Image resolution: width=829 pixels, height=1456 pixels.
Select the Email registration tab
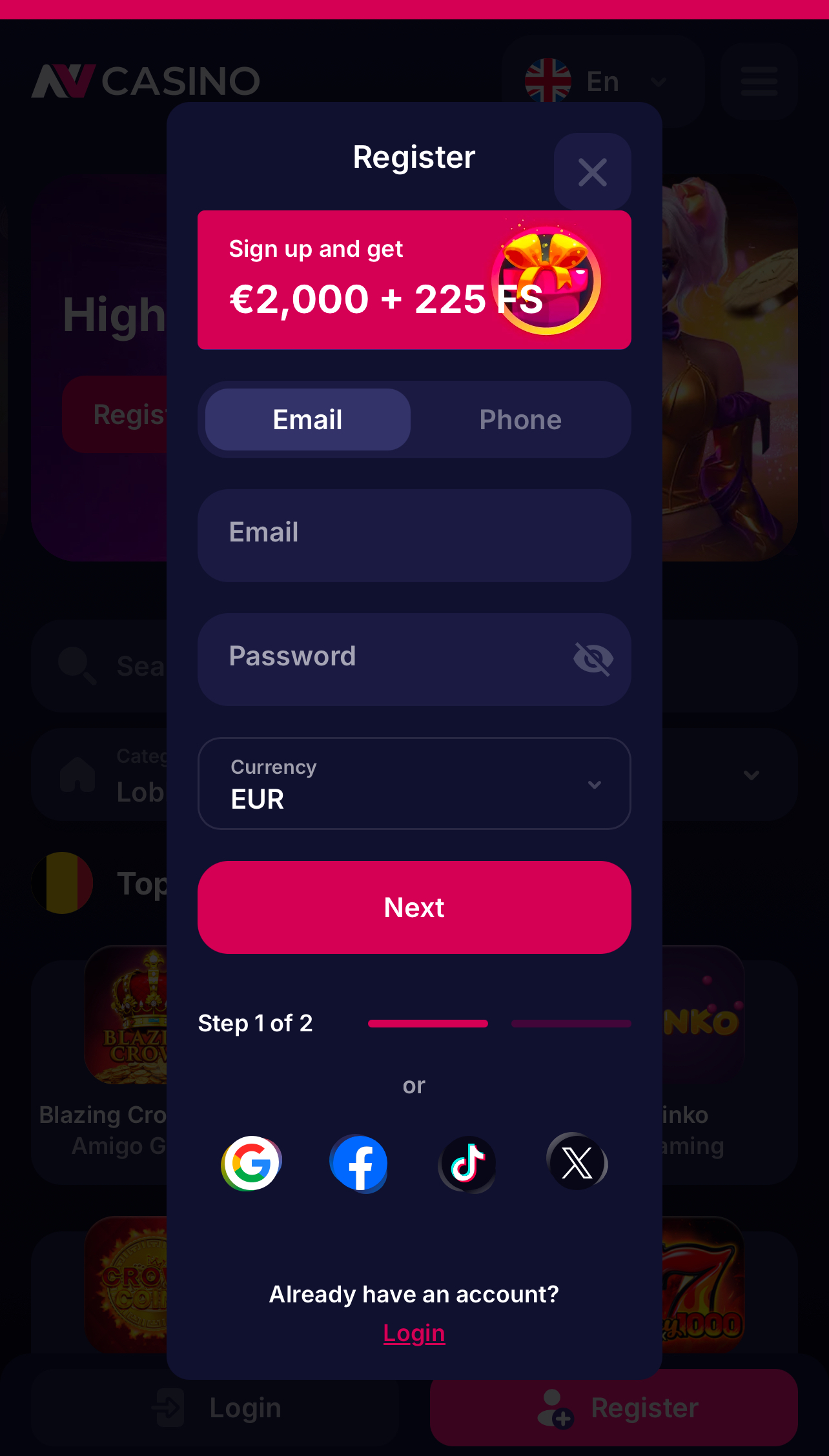point(308,420)
